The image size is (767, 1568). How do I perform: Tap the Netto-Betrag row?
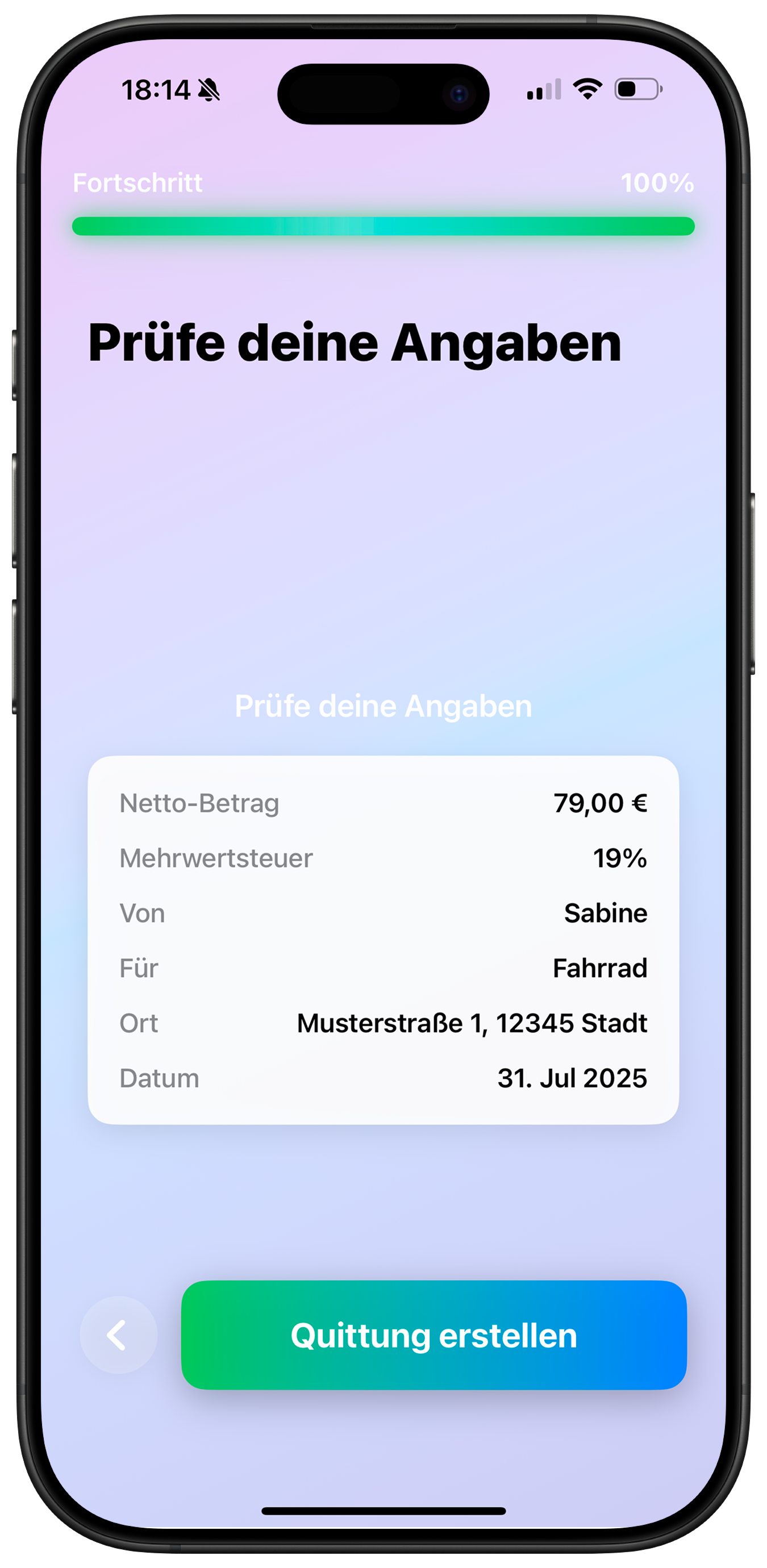tap(383, 803)
